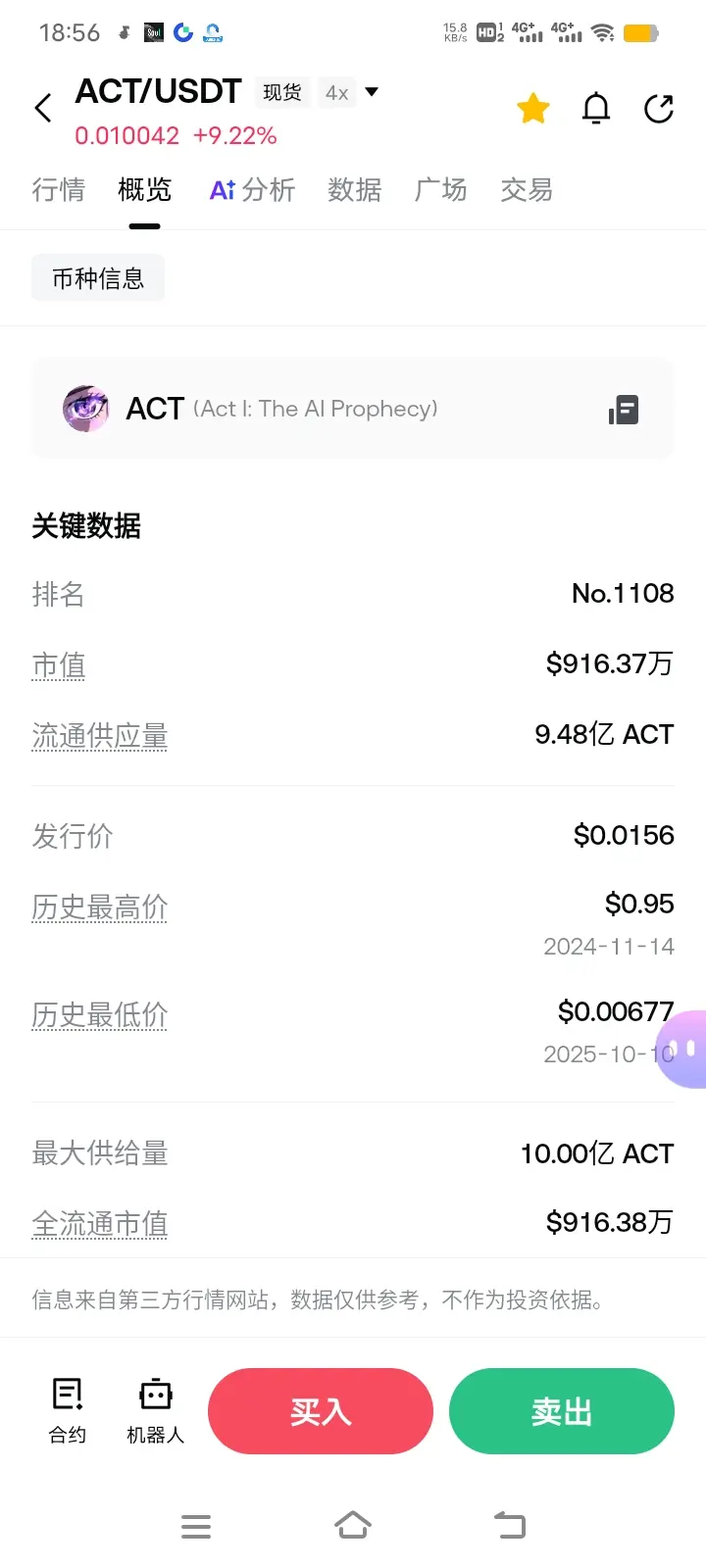Open price alert bell
706x1568 pixels.
click(596, 108)
